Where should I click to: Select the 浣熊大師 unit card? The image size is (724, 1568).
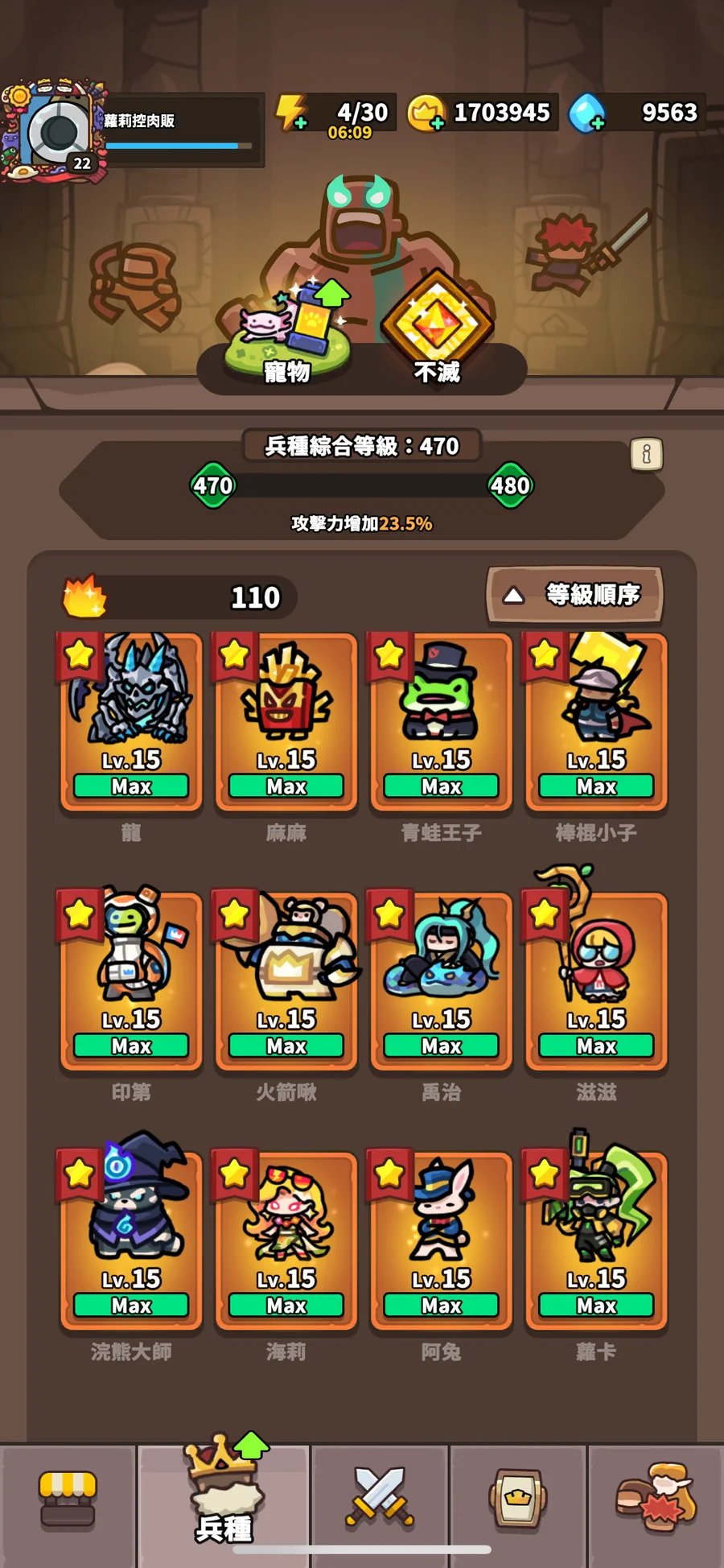pyautogui.click(x=131, y=1240)
